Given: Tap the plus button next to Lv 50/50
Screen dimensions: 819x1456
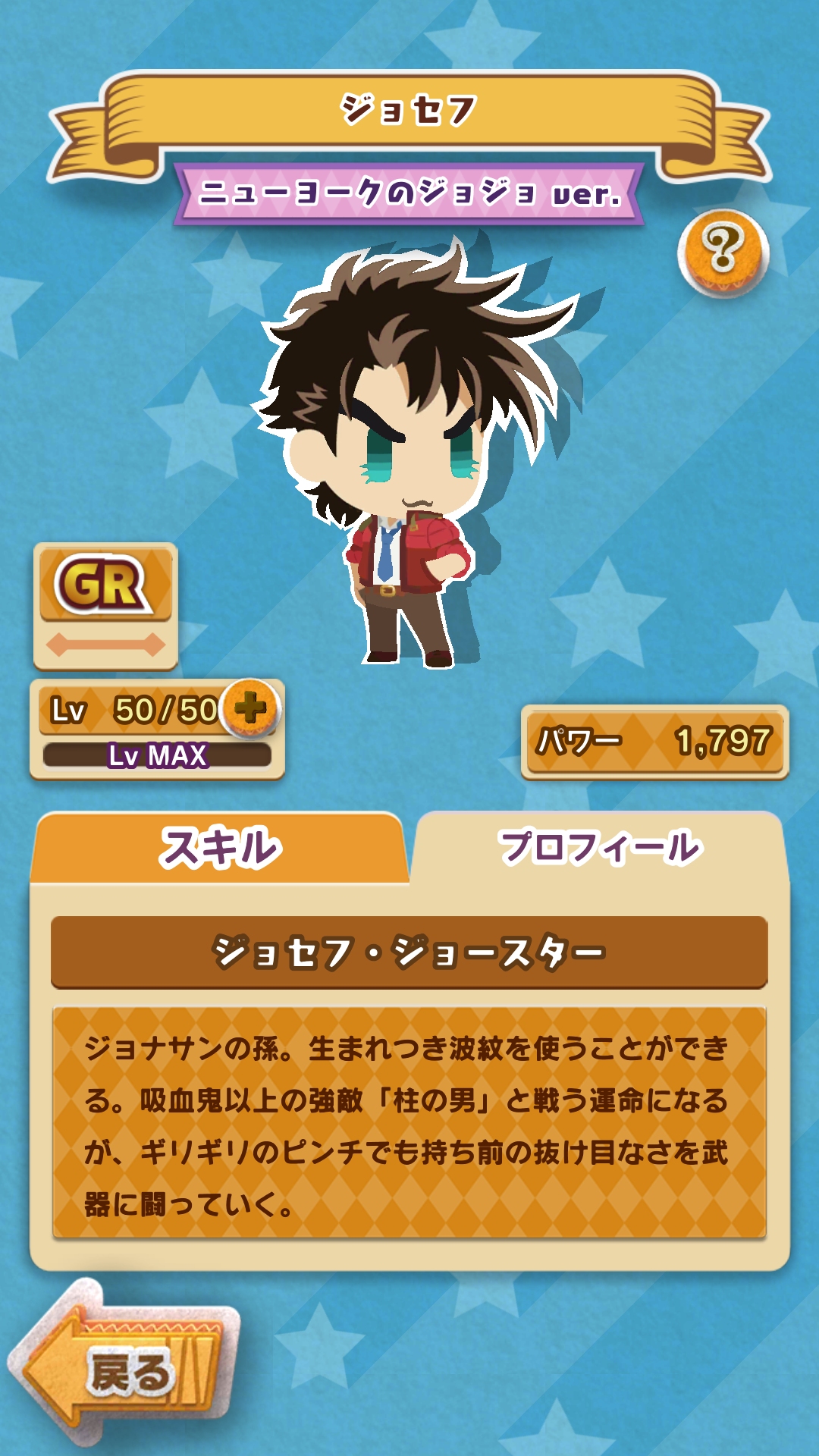Looking at the screenshot, I should tap(250, 709).
